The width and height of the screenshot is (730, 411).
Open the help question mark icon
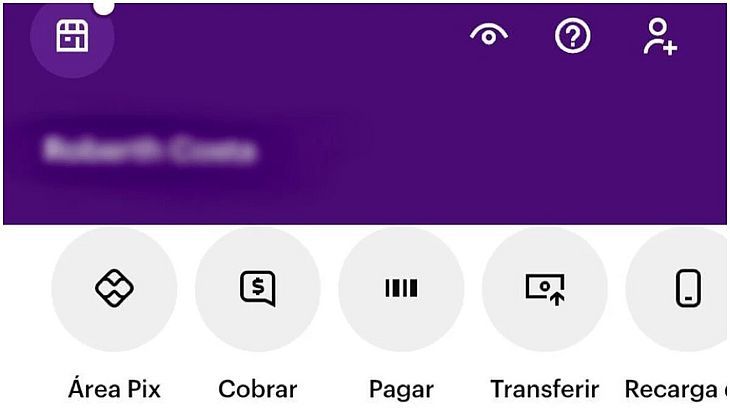click(573, 37)
